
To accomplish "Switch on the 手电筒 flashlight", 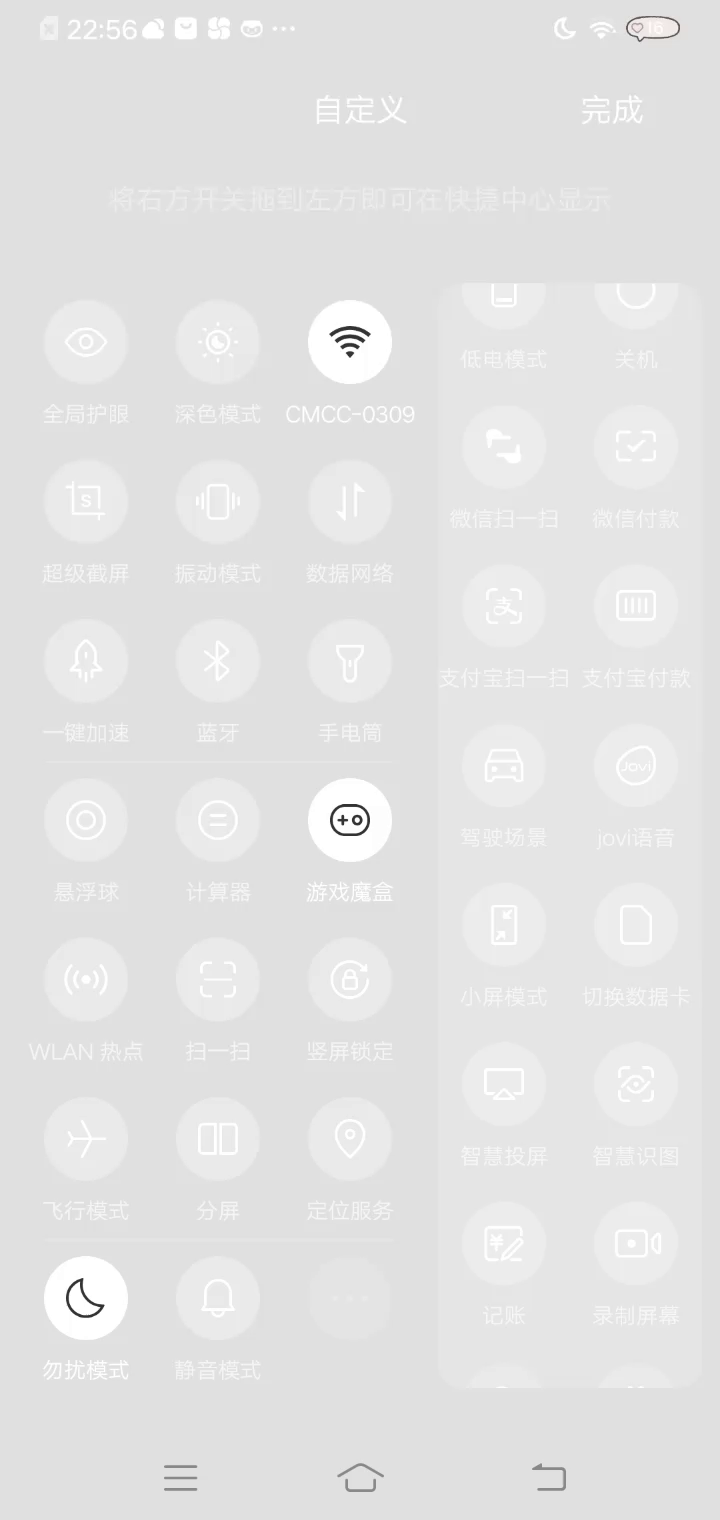I will tap(350, 661).
